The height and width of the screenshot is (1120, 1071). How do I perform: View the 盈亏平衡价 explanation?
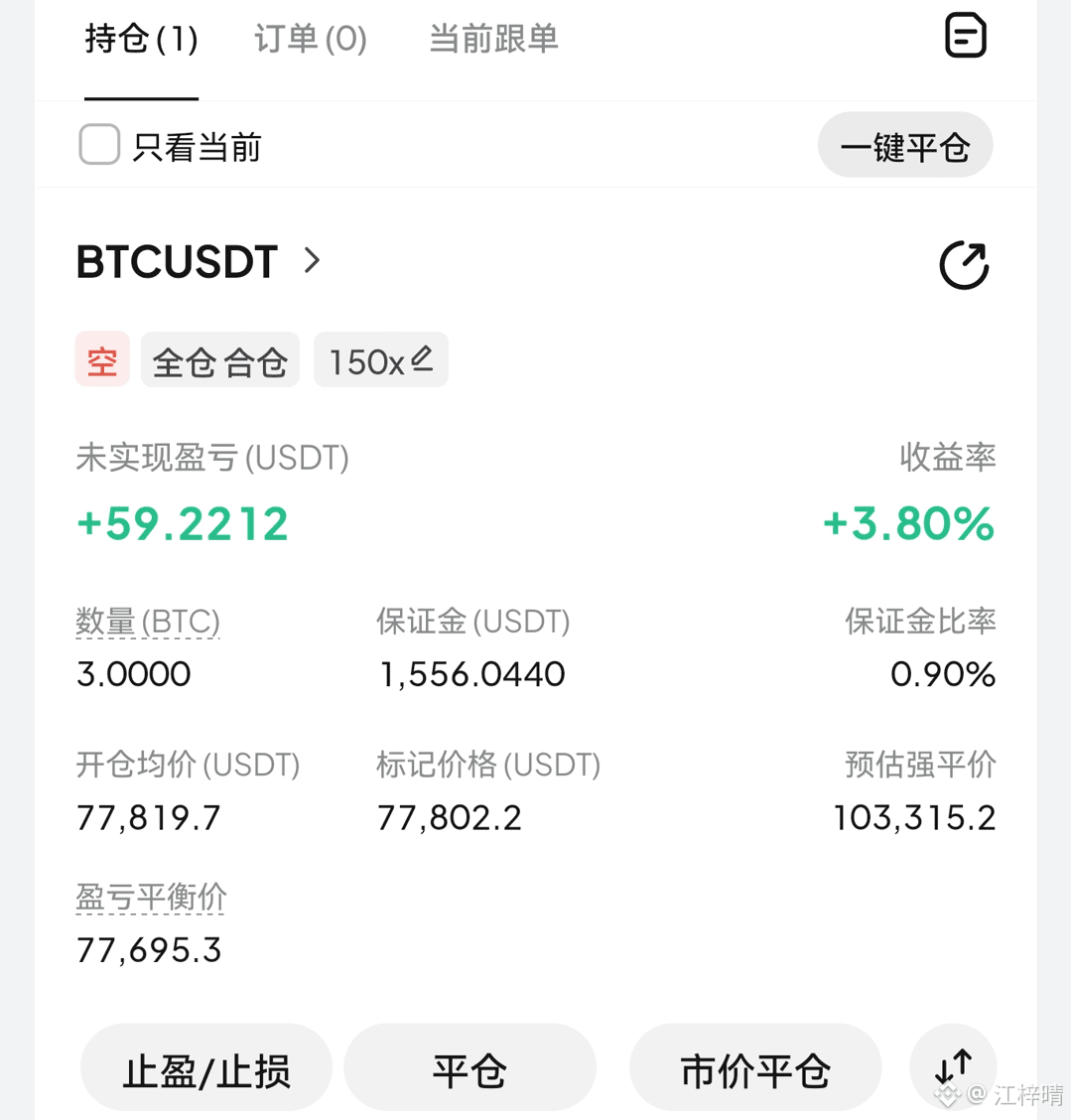point(151,898)
